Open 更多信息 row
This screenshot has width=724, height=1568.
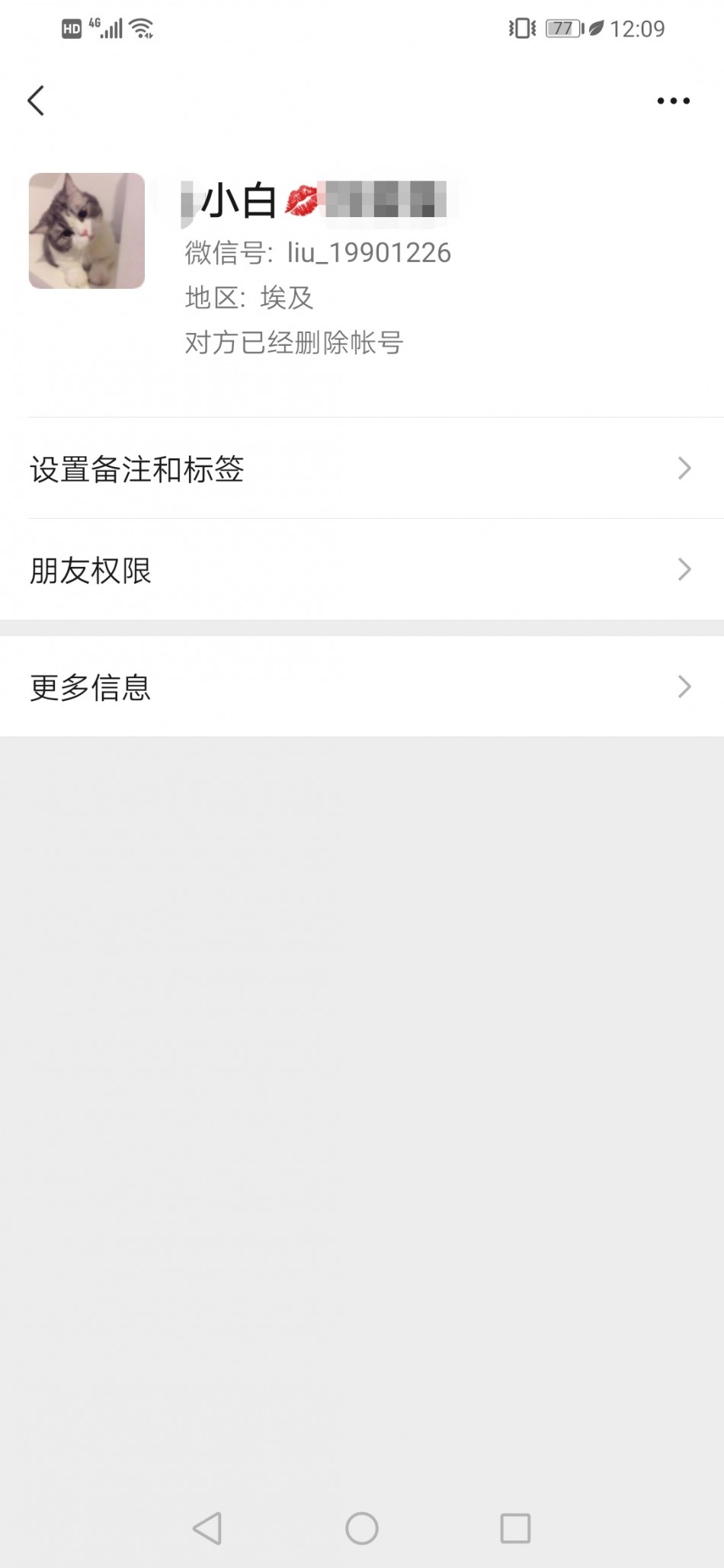[x=362, y=686]
